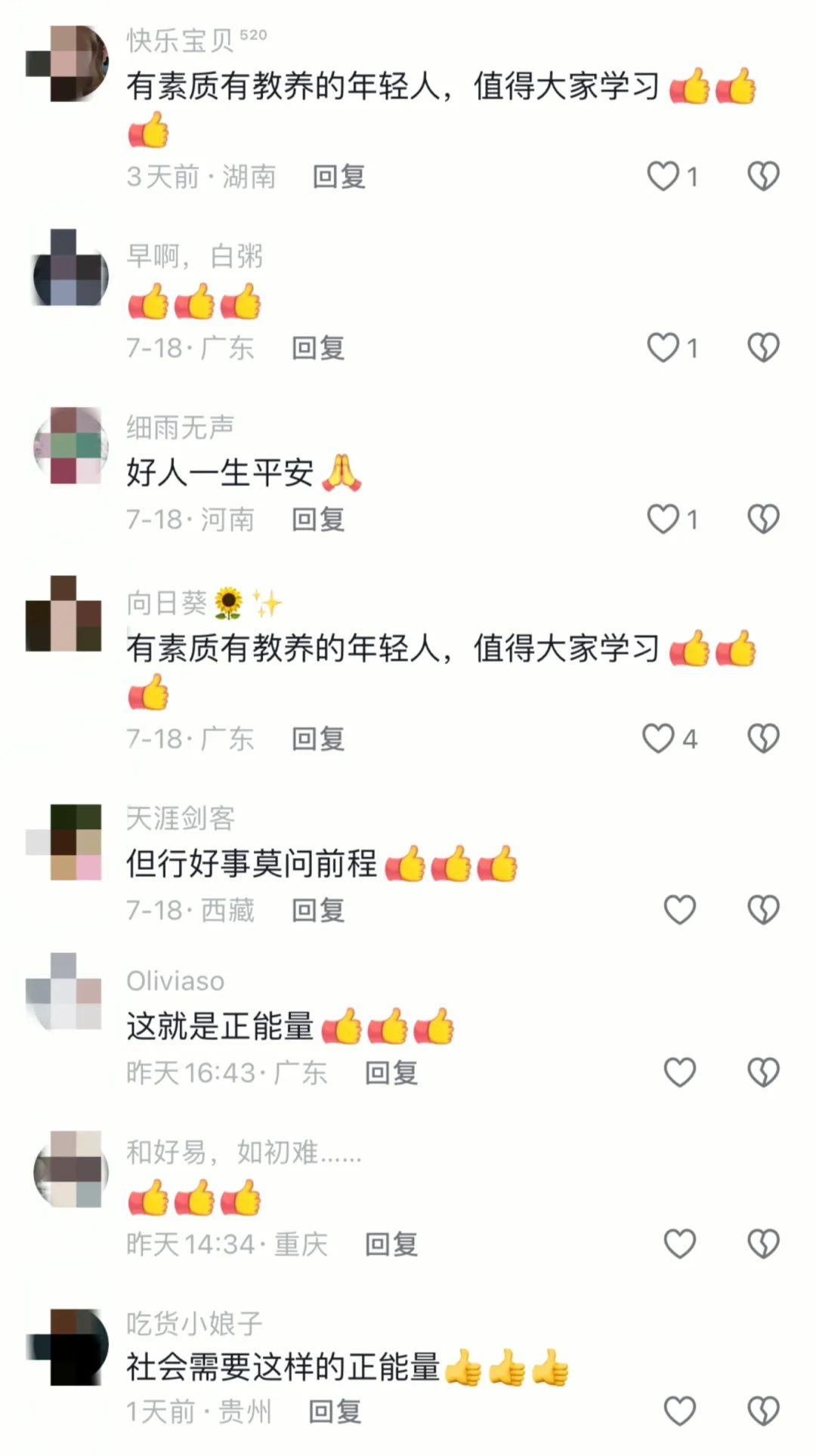Reply to 细雨无声's comment
The width and height of the screenshot is (816, 1456).
tap(318, 520)
